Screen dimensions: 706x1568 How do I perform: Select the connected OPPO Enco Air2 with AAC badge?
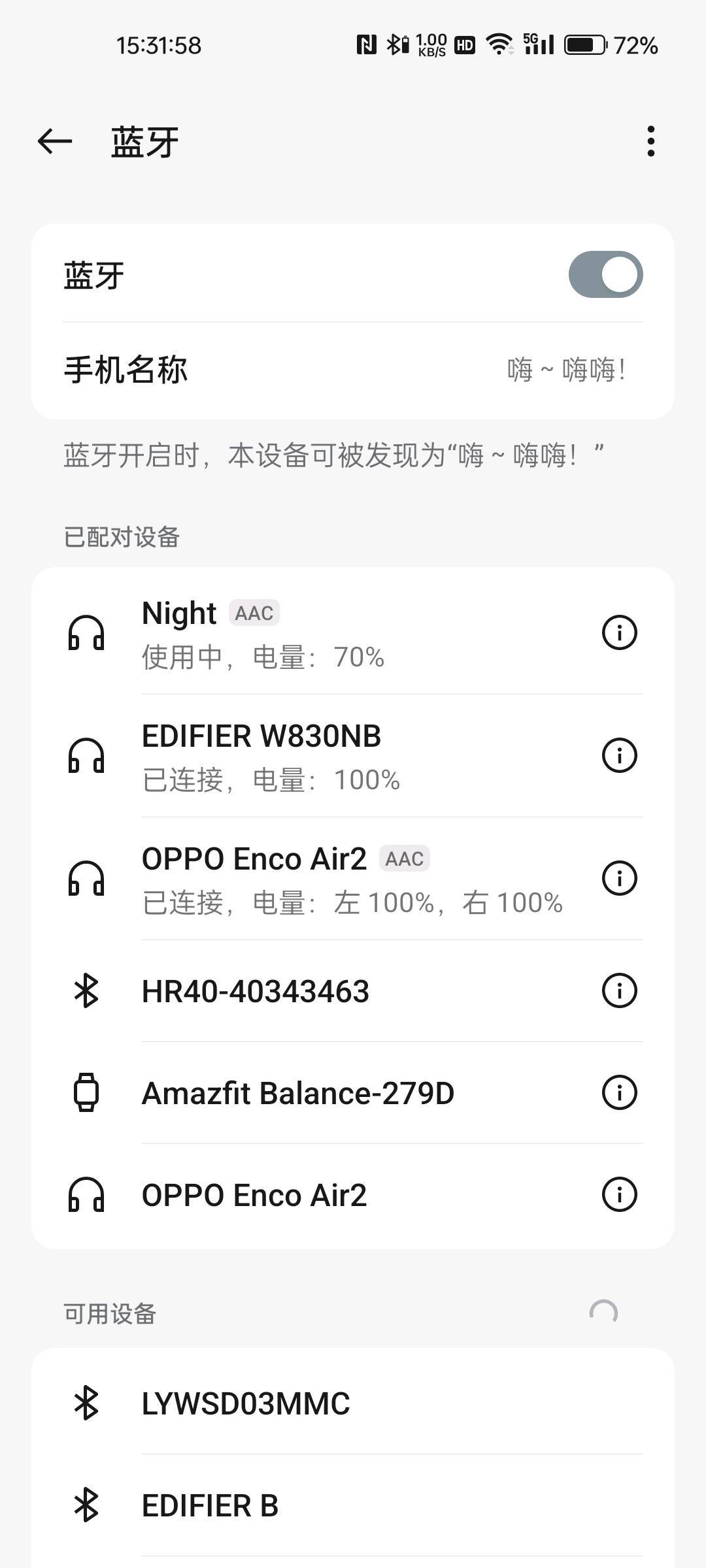coord(353,879)
